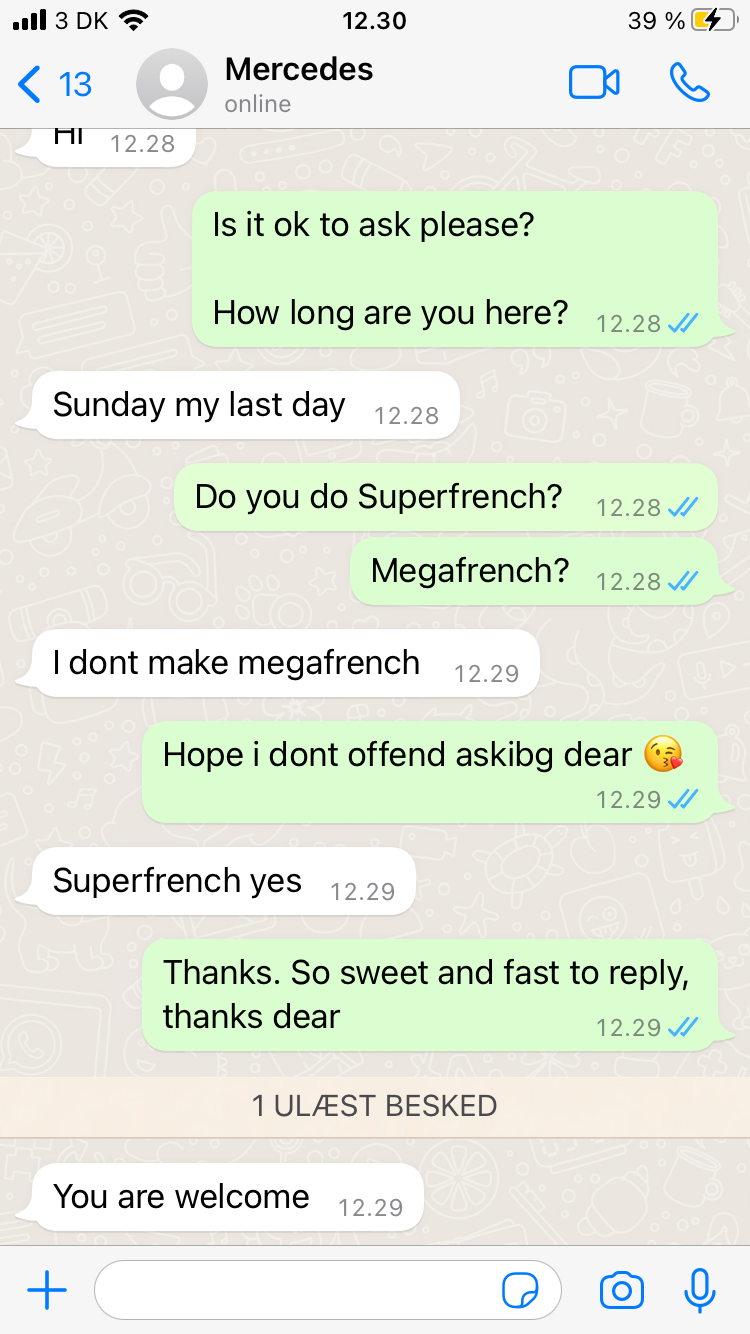Open the camera to send a photo
Screen dimensions: 750x1334
[622, 1291]
